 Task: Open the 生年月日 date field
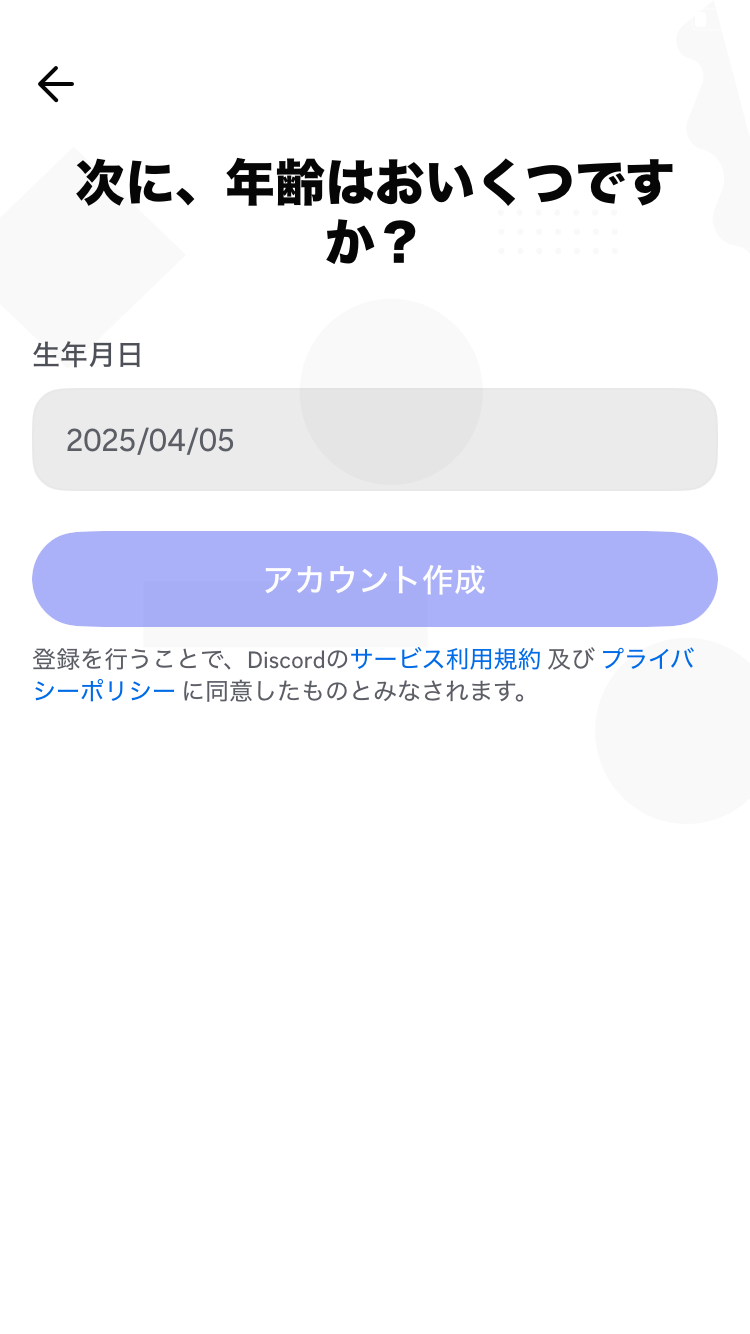point(374,440)
